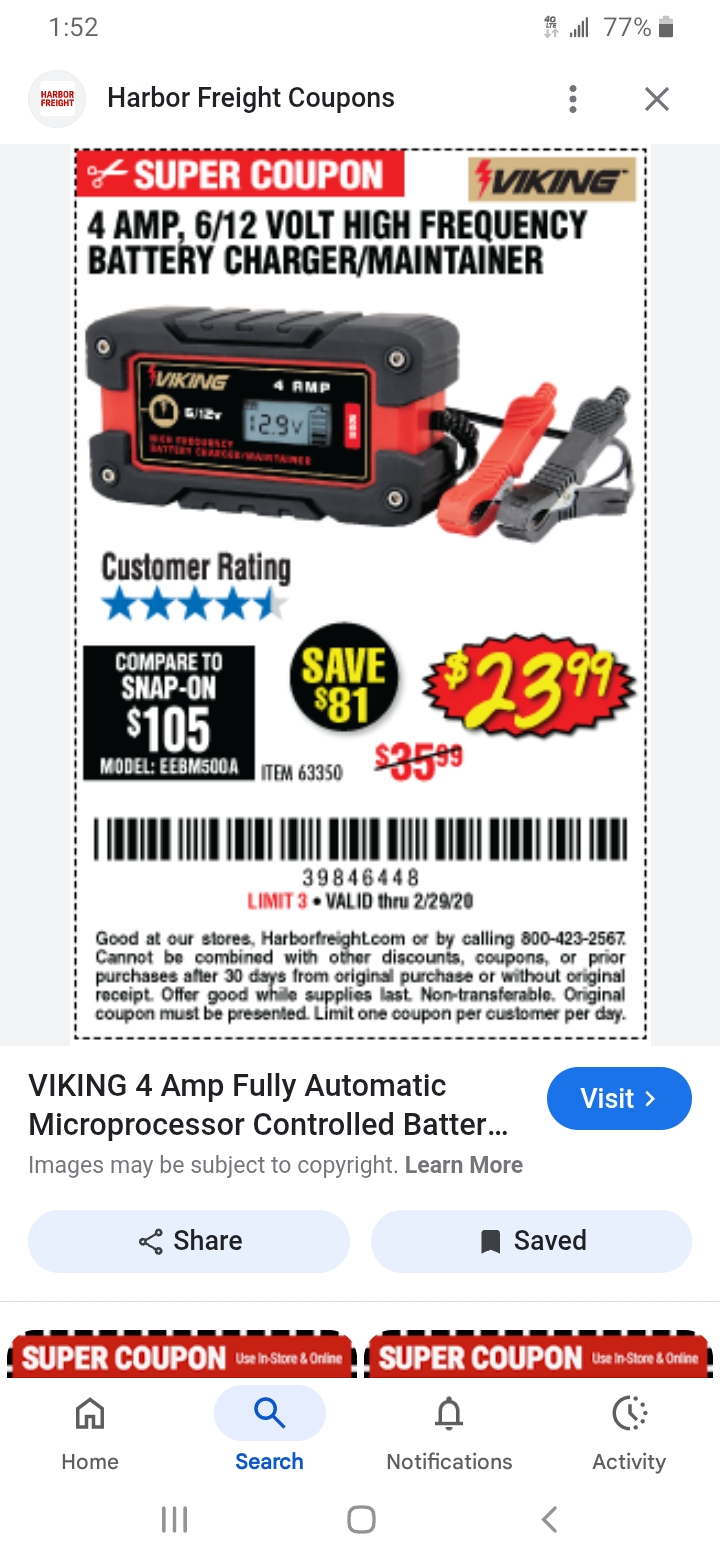Viewport: 720px width, 1560px height.
Task: Switch to the Activity tab
Action: point(628,1434)
